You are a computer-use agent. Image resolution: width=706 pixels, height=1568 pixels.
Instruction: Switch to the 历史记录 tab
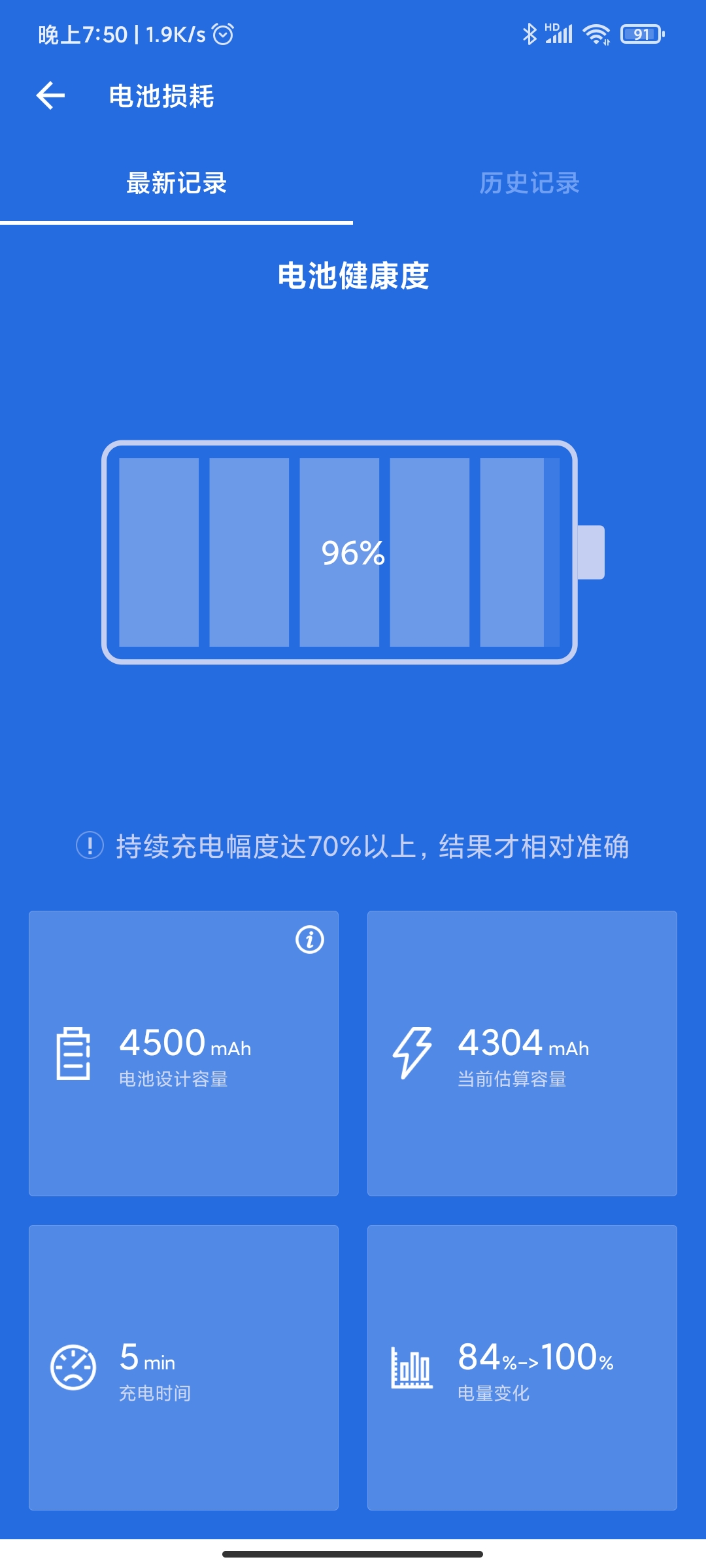529,184
